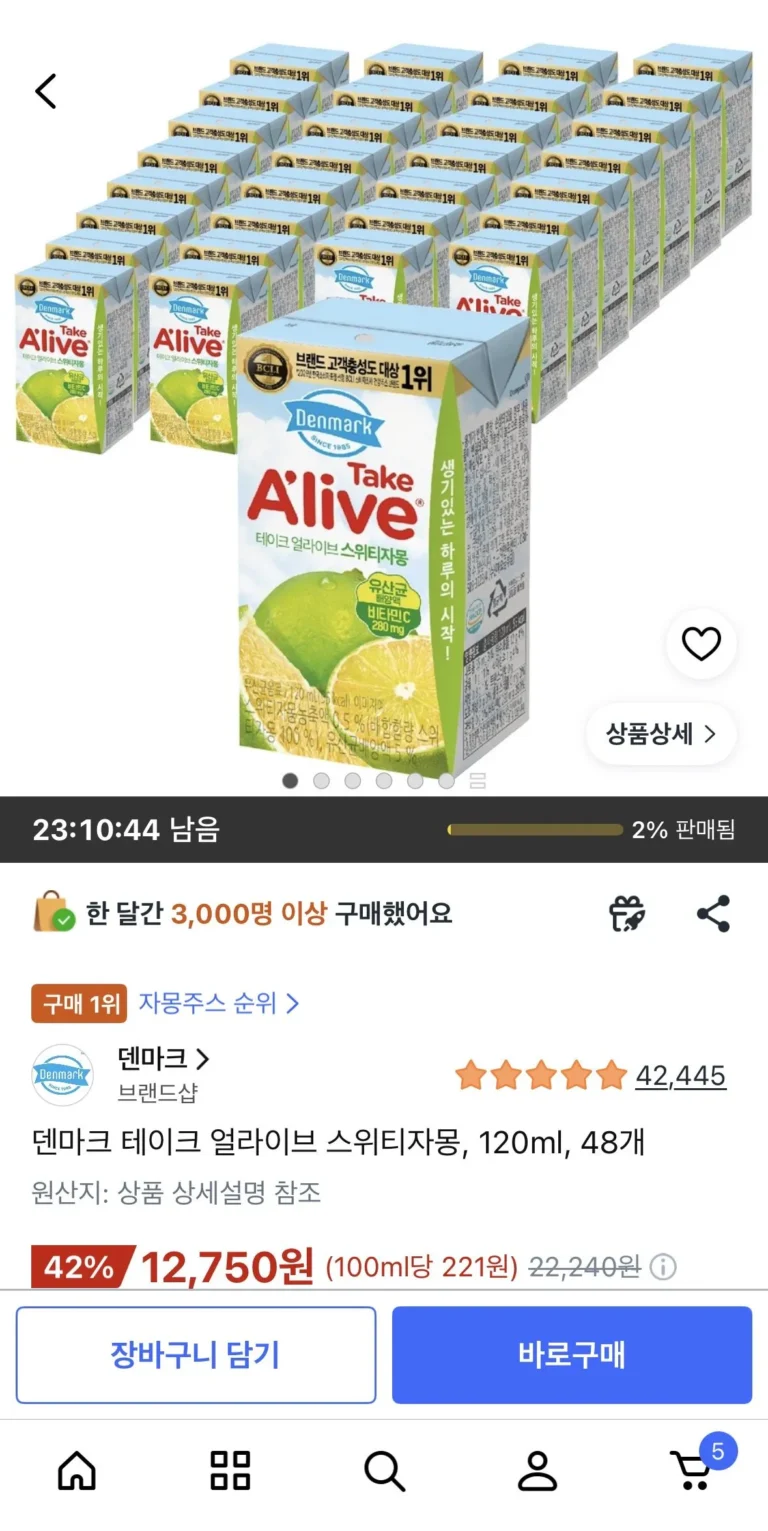The width and height of the screenshot is (768, 1531).
Task: Tap the price info icon
Action: point(662,1268)
